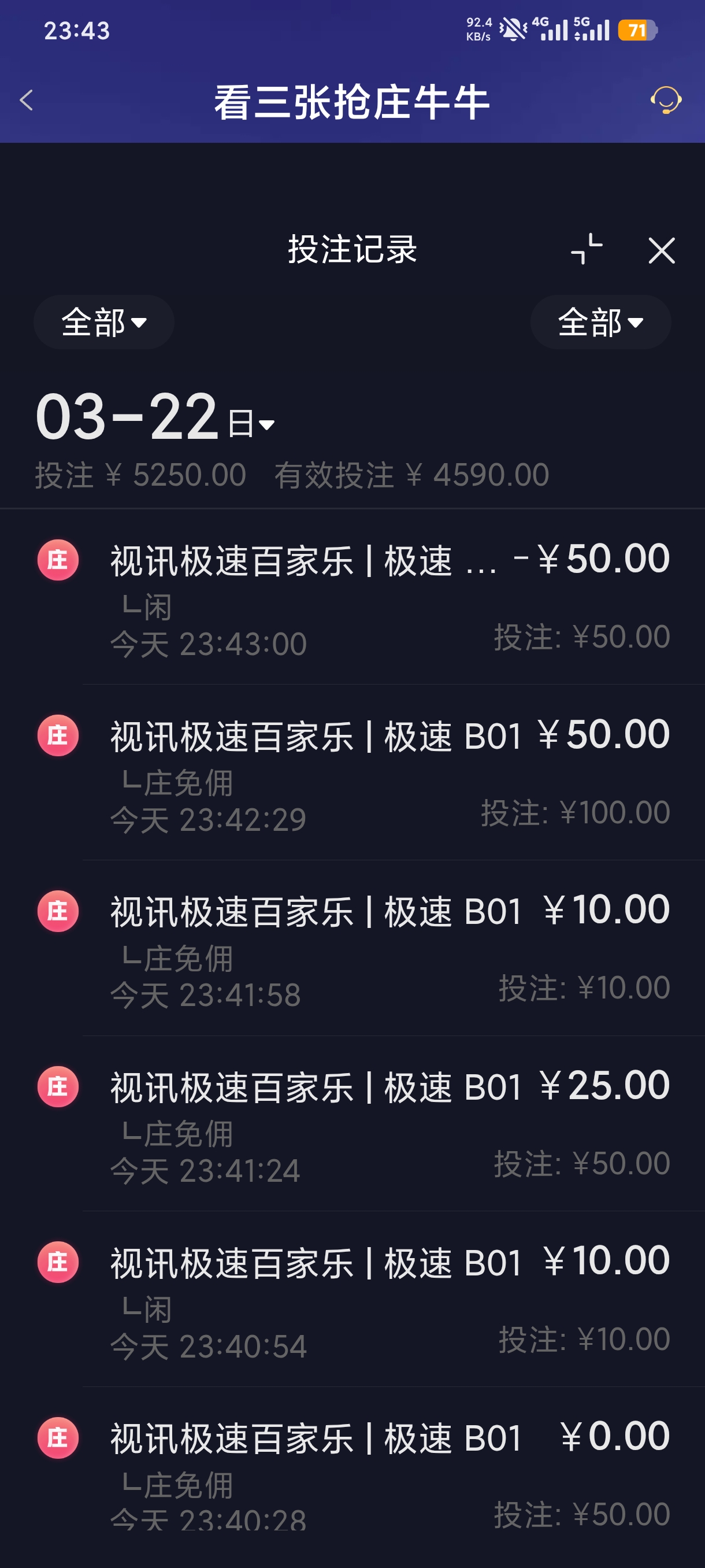Open customer service headset icon
Image resolution: width=705 pixels, height=1568 pixels.
pos(666,101)
